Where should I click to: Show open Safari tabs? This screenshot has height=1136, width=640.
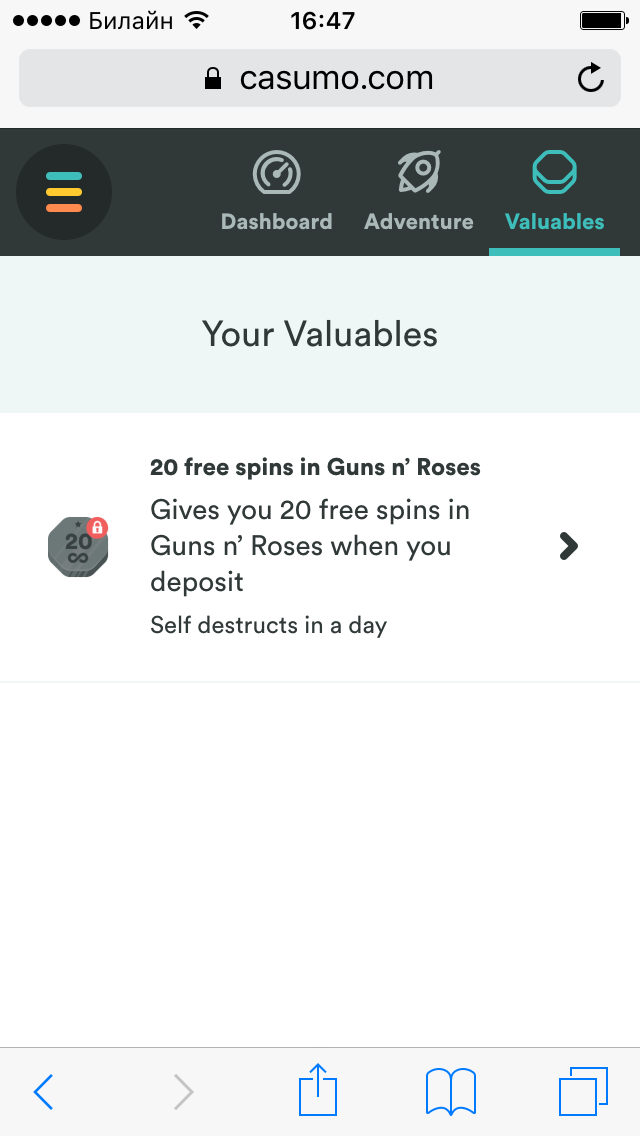click(582, 1091)
